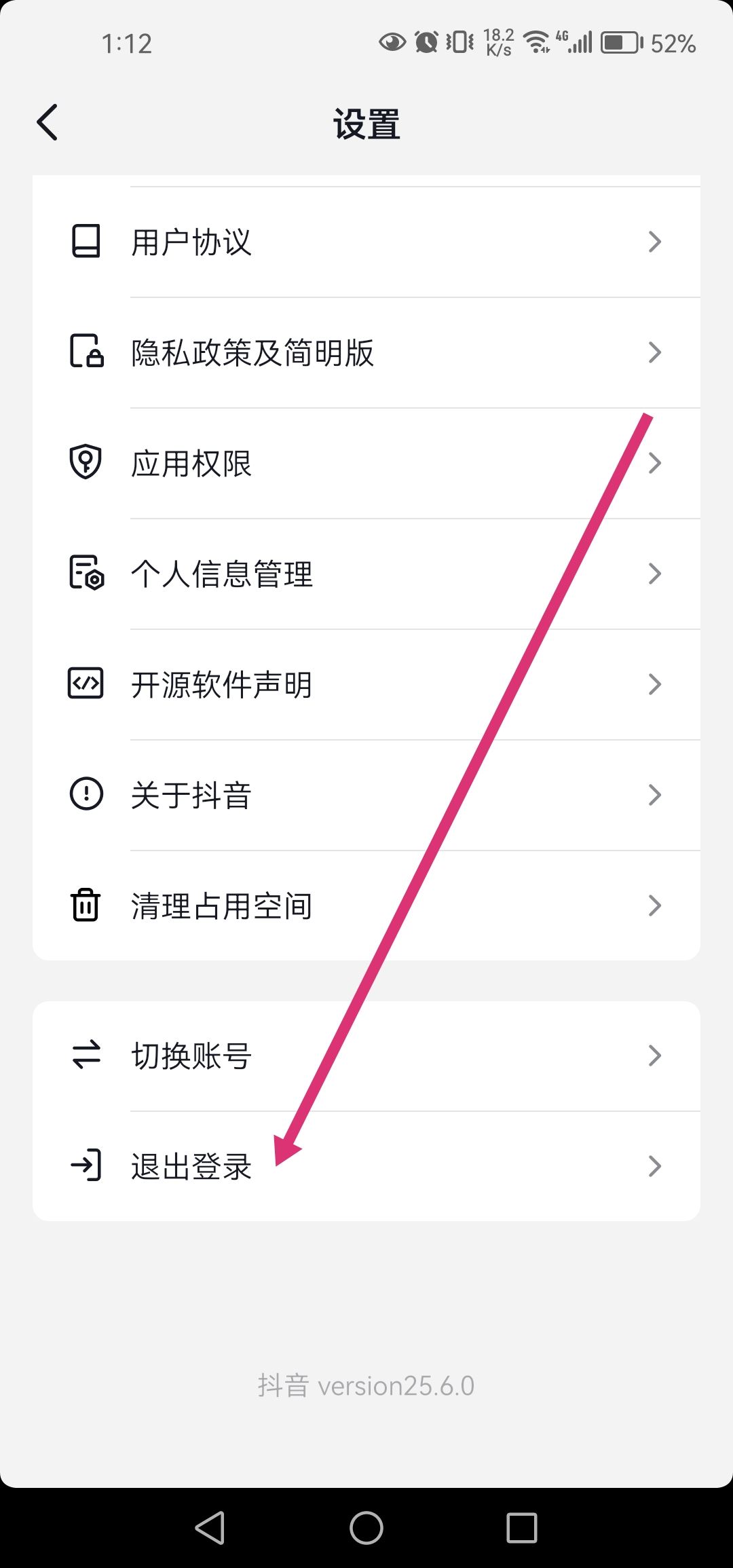
Task: Click the 应用权限 shield icon
Action: click(86, 462)
